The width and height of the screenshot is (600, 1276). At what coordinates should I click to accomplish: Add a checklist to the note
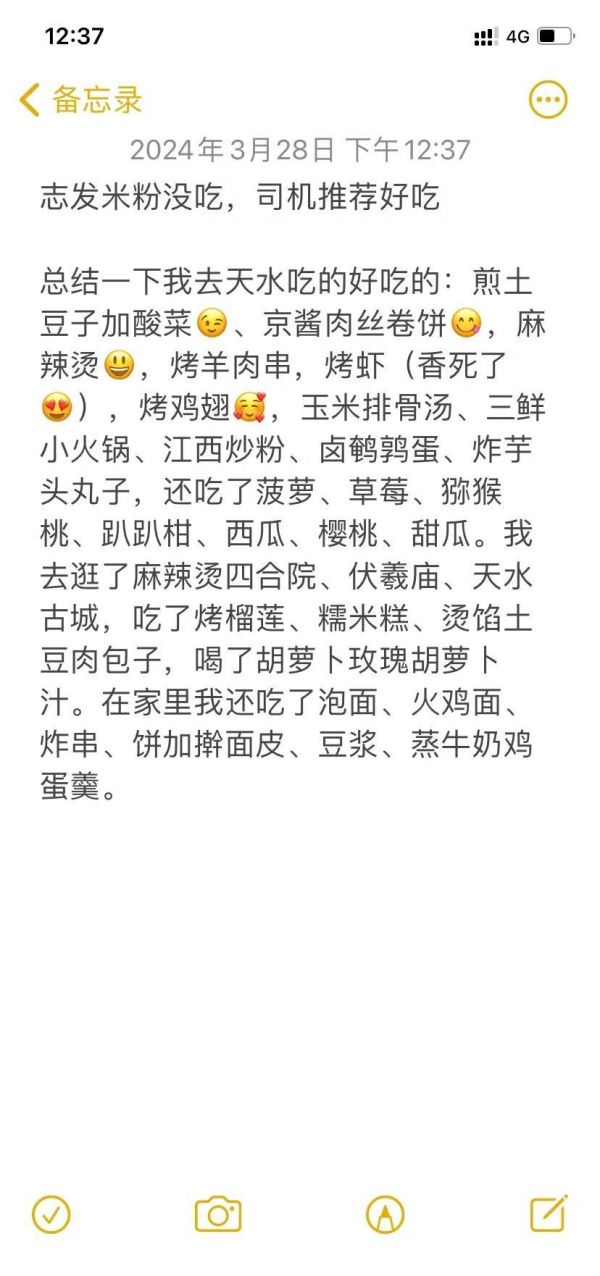51,1214
